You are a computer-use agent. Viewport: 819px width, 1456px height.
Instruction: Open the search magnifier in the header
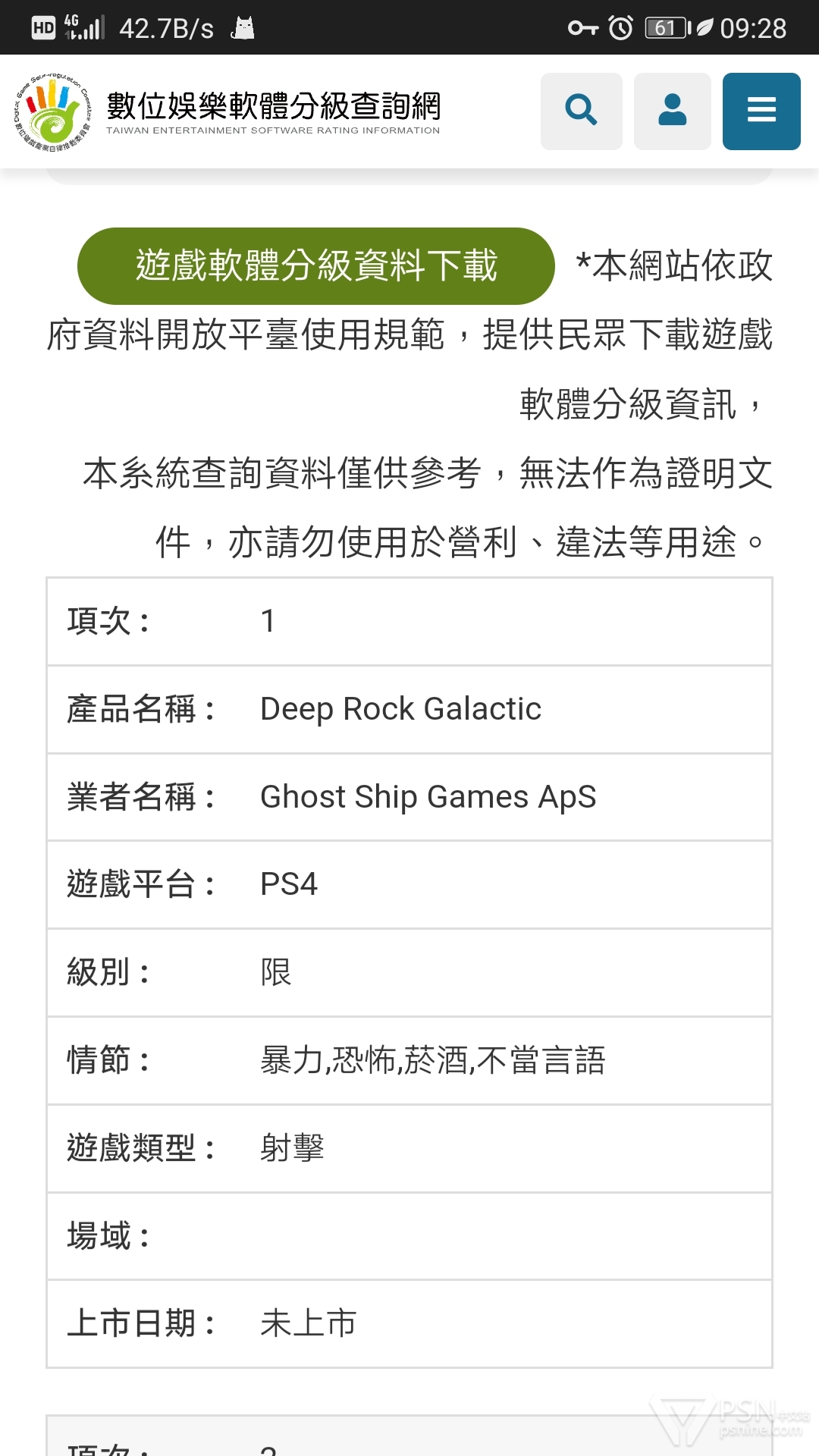point(582,111)
